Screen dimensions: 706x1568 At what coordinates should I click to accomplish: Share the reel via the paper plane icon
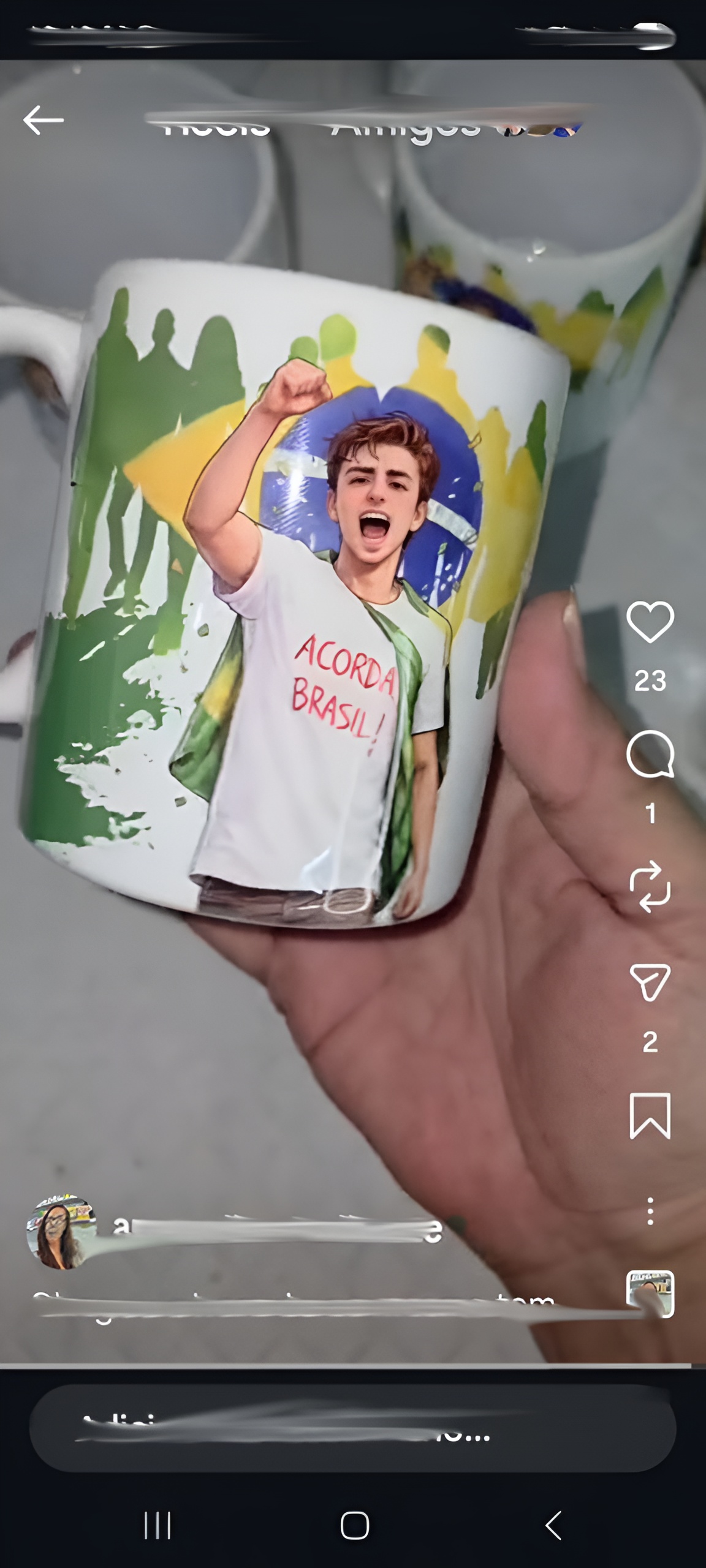[650, 982]
